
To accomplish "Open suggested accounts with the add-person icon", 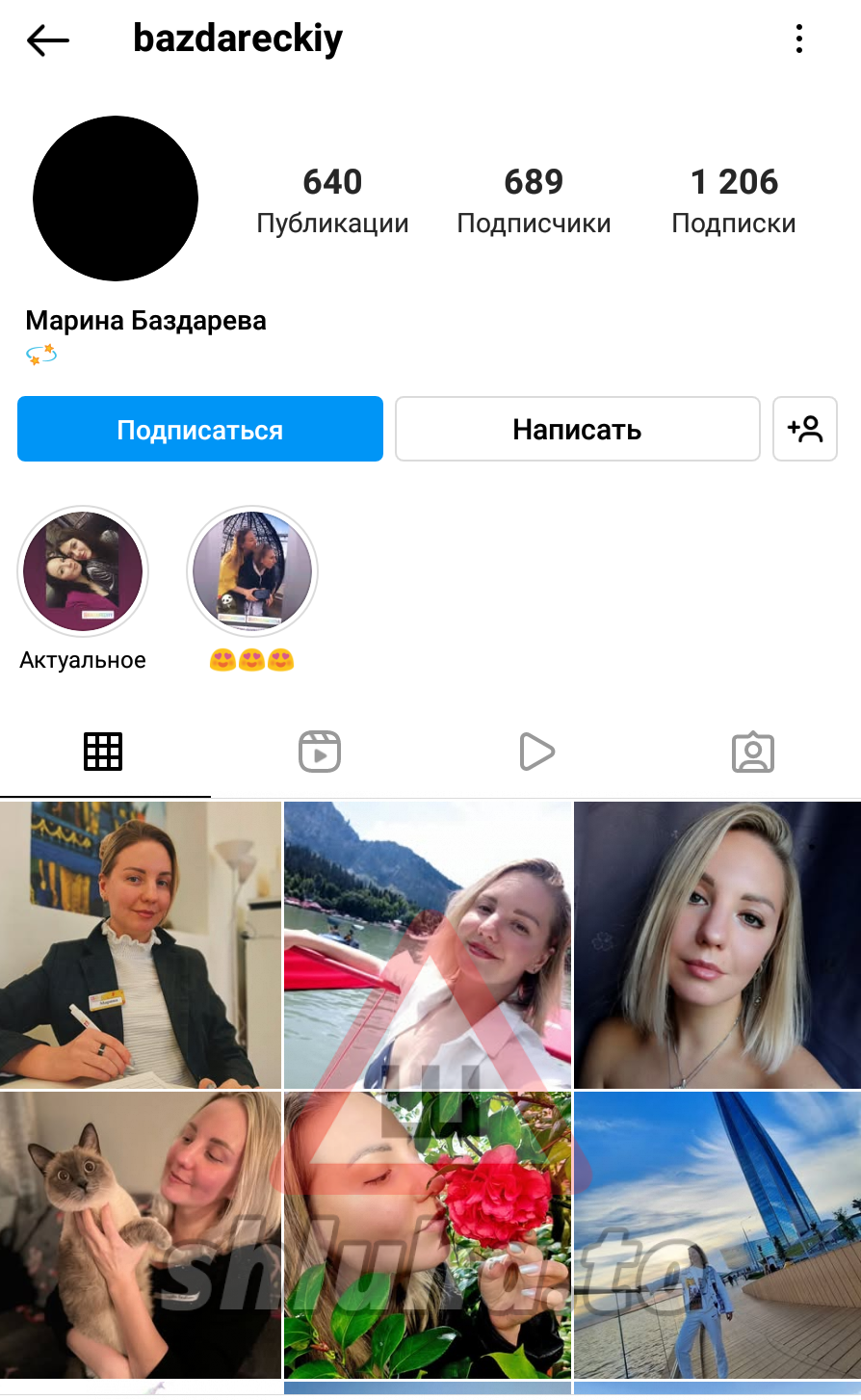I will click(804, 429).
